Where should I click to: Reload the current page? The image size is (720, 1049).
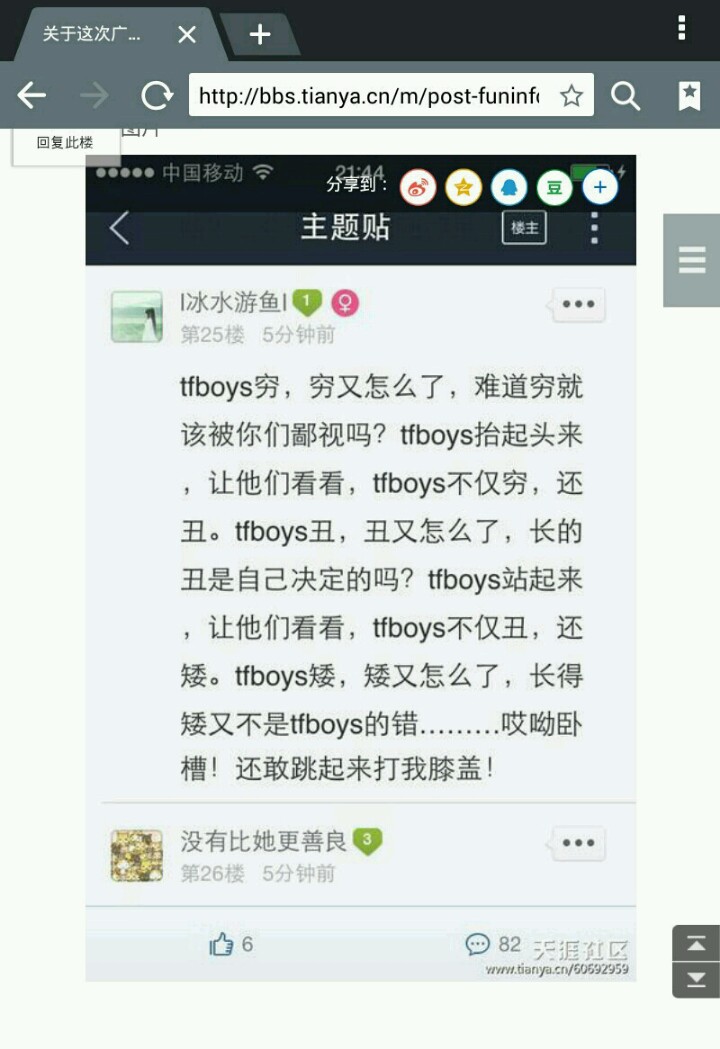tap(157, 96)
